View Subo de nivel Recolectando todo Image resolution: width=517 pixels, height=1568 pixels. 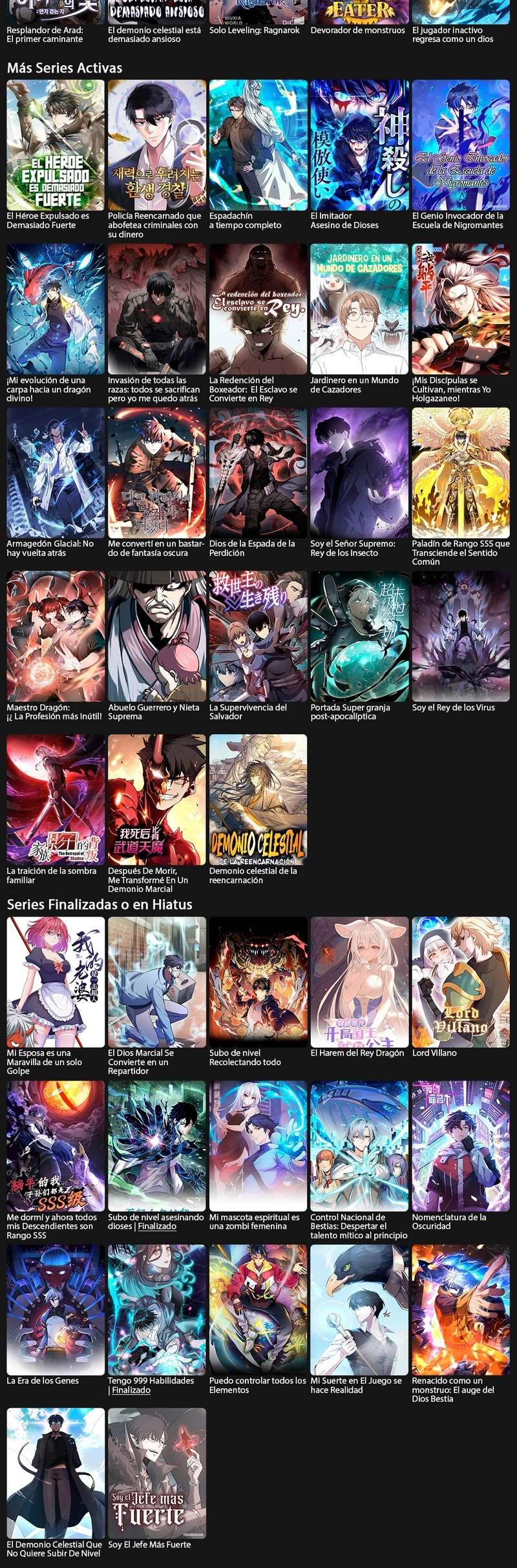[258, 982]
